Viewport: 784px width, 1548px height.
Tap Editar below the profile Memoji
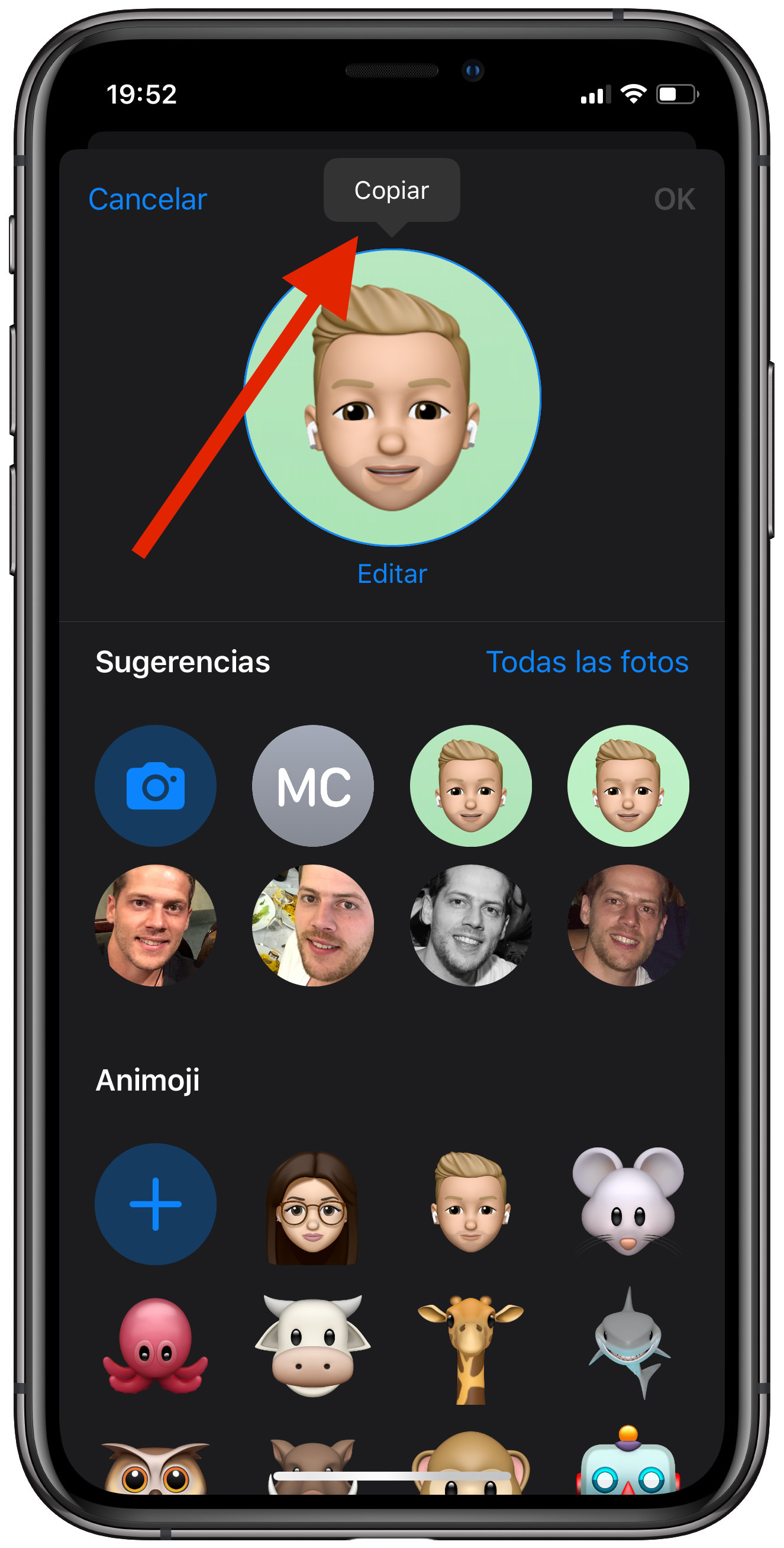pos(392,574)
